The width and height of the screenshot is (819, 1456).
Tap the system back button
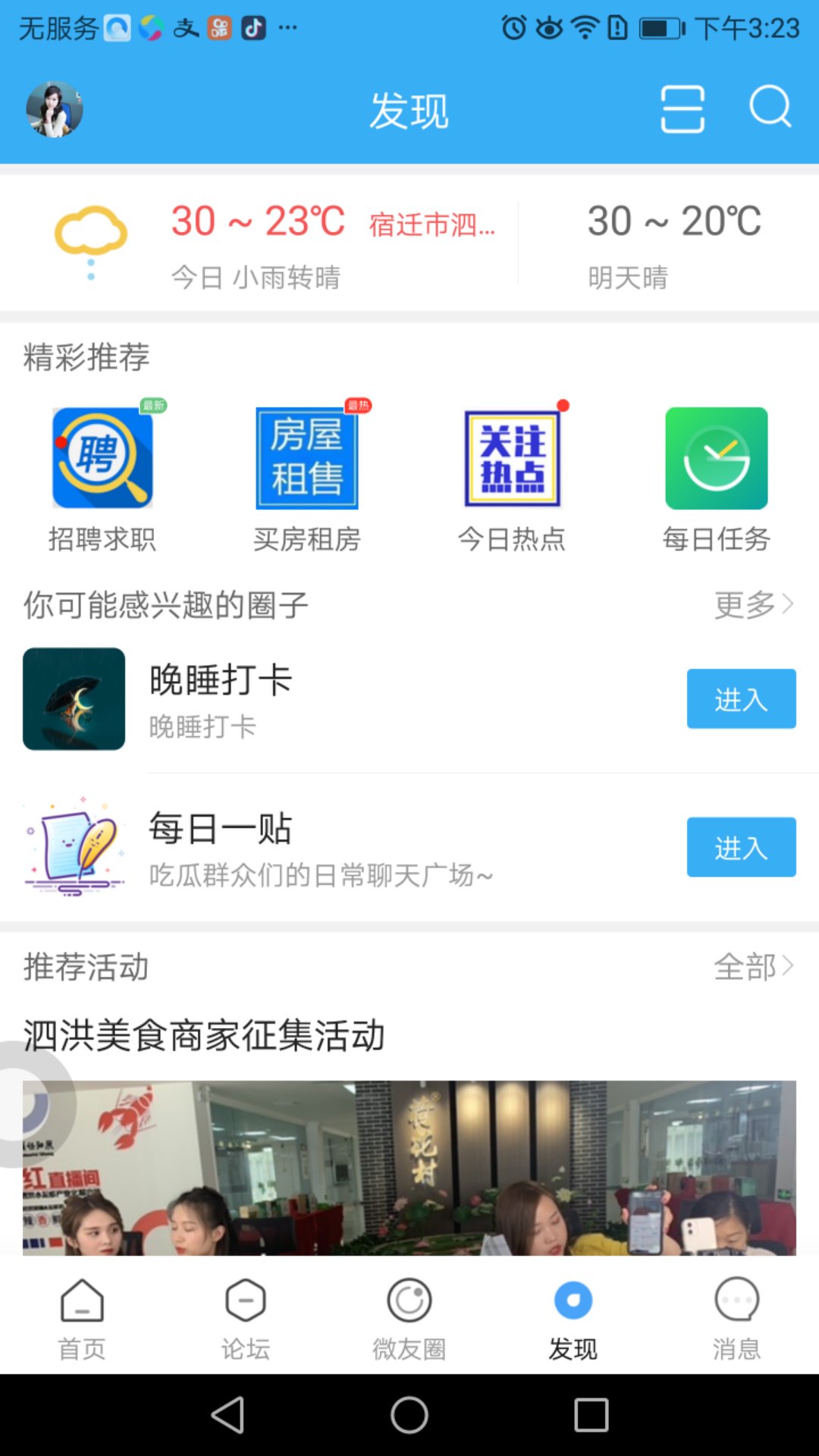[227, 1415]
